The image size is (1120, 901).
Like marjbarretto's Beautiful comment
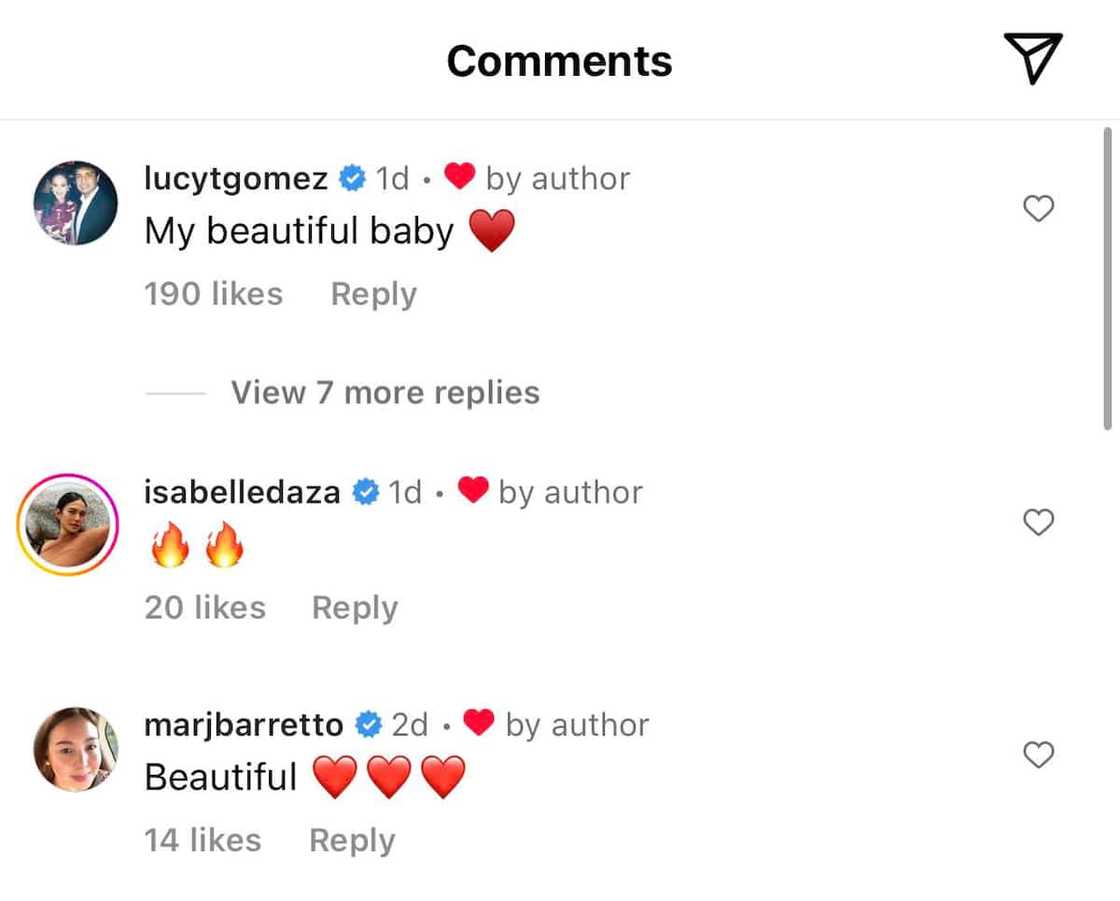1039,756
